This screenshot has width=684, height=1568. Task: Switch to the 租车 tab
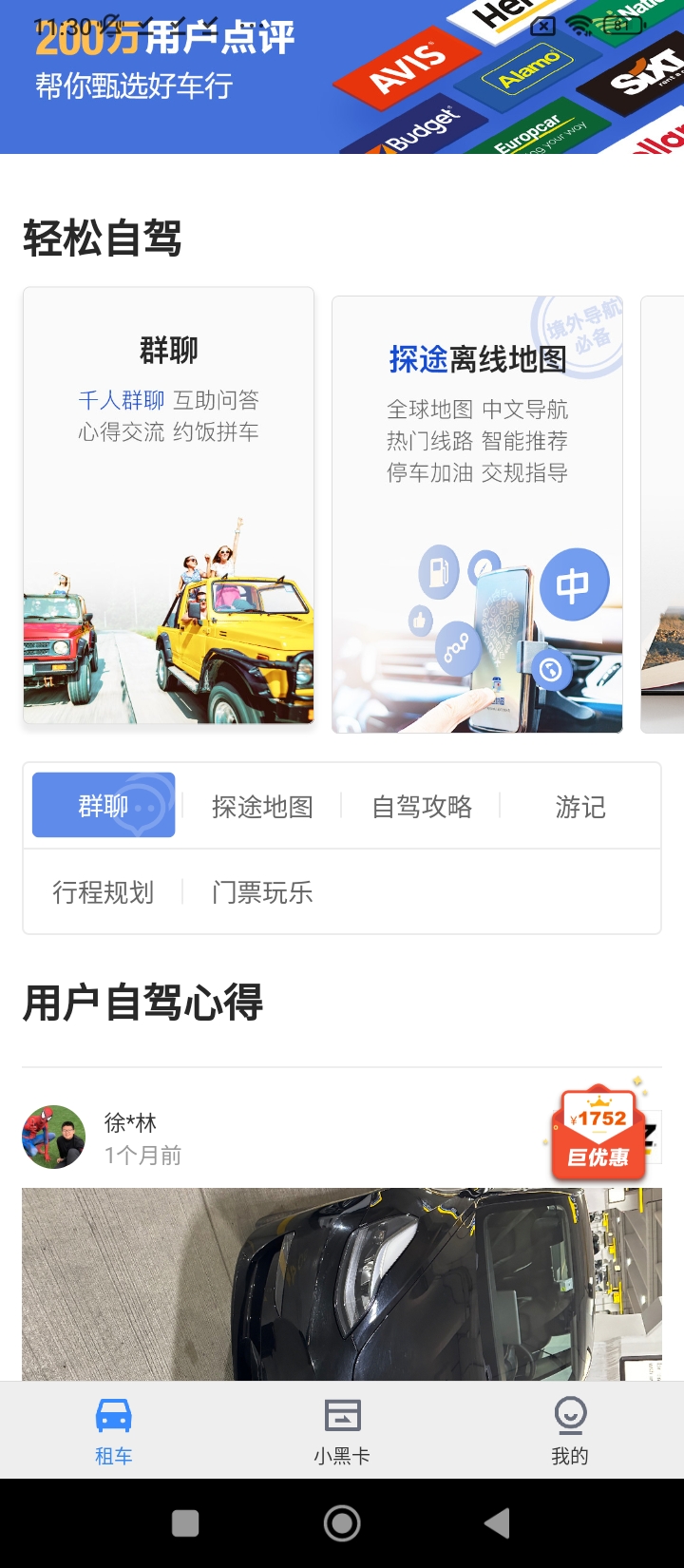pyautogui.click(x=114, y=1431)
